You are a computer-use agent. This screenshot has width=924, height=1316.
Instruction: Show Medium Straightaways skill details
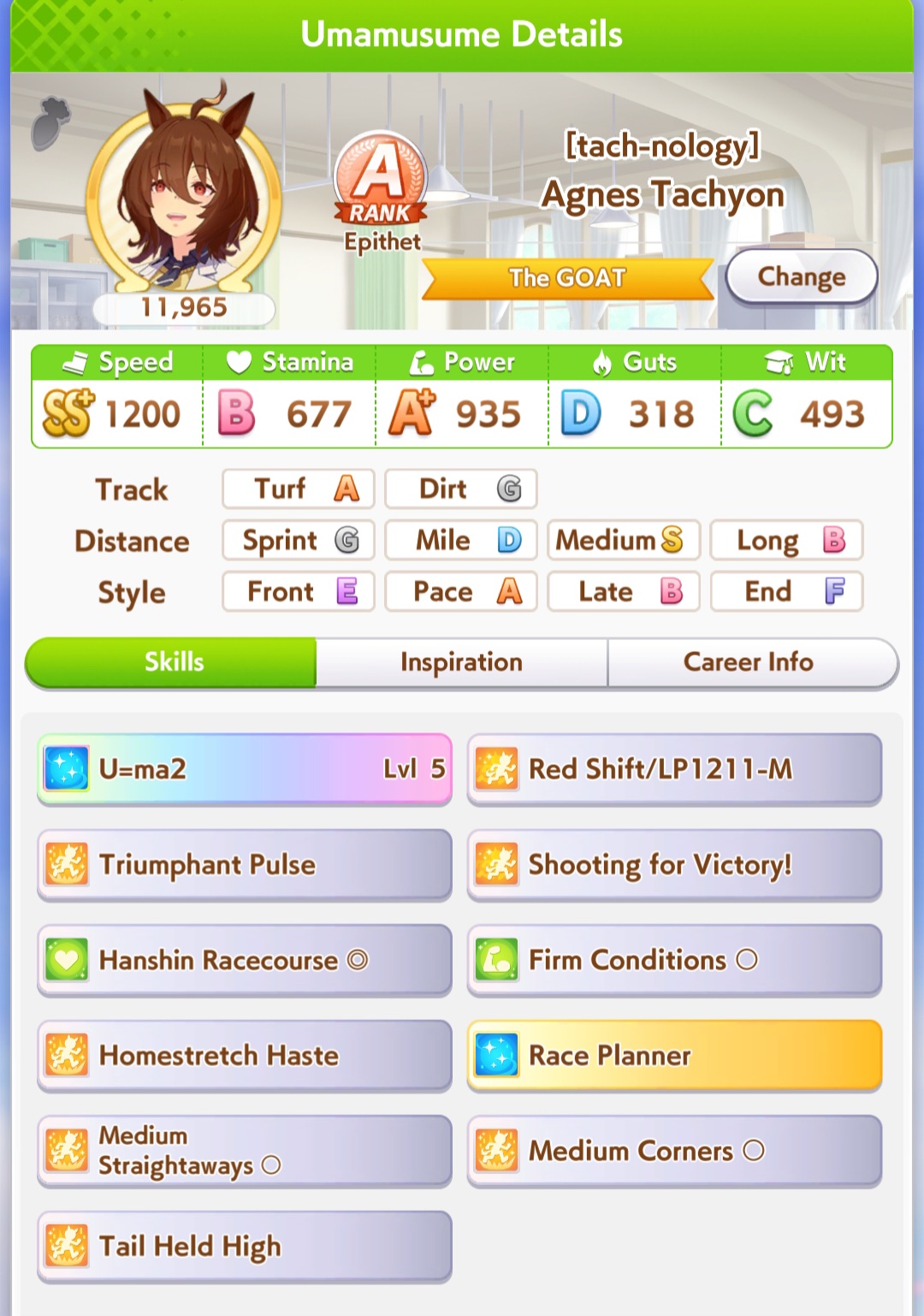click(245, 1151)
